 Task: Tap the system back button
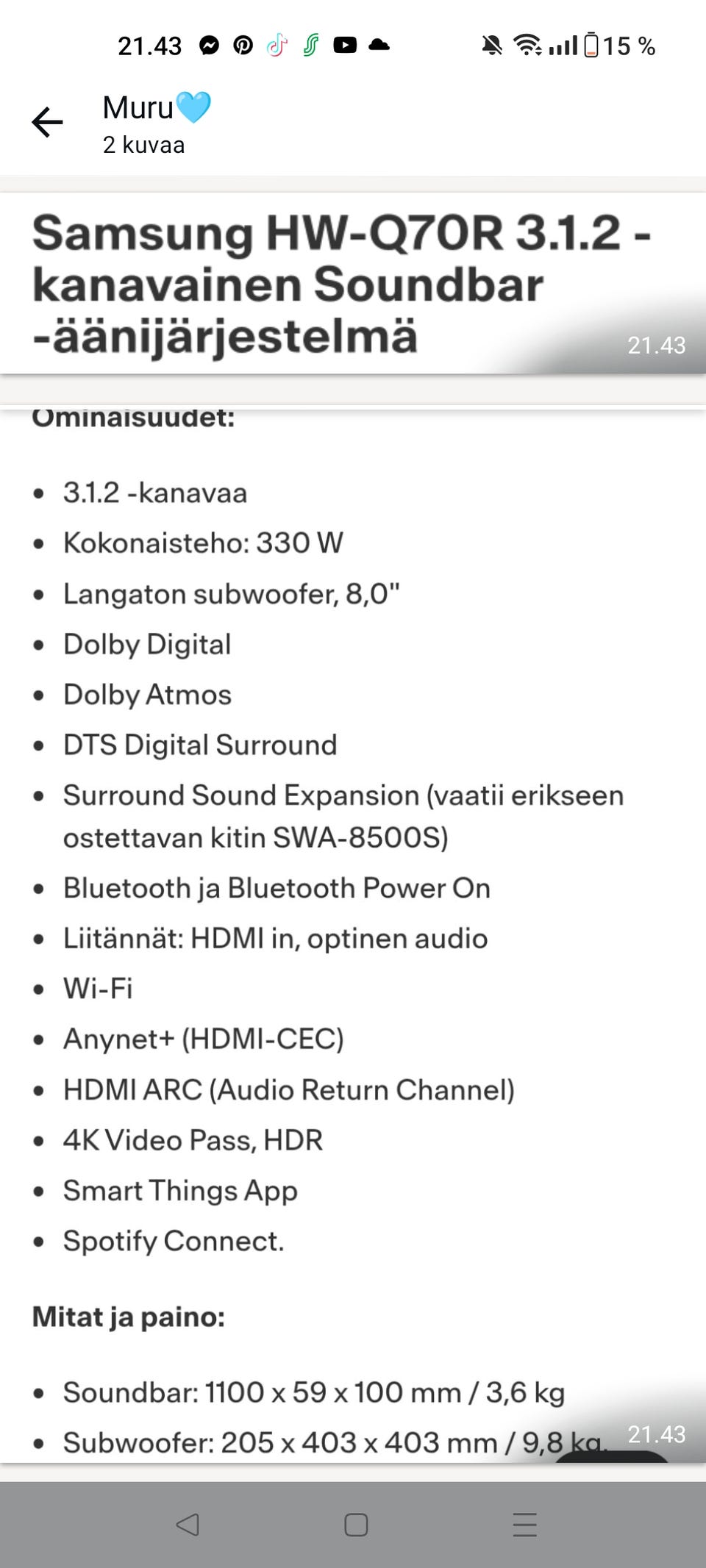188,1525
